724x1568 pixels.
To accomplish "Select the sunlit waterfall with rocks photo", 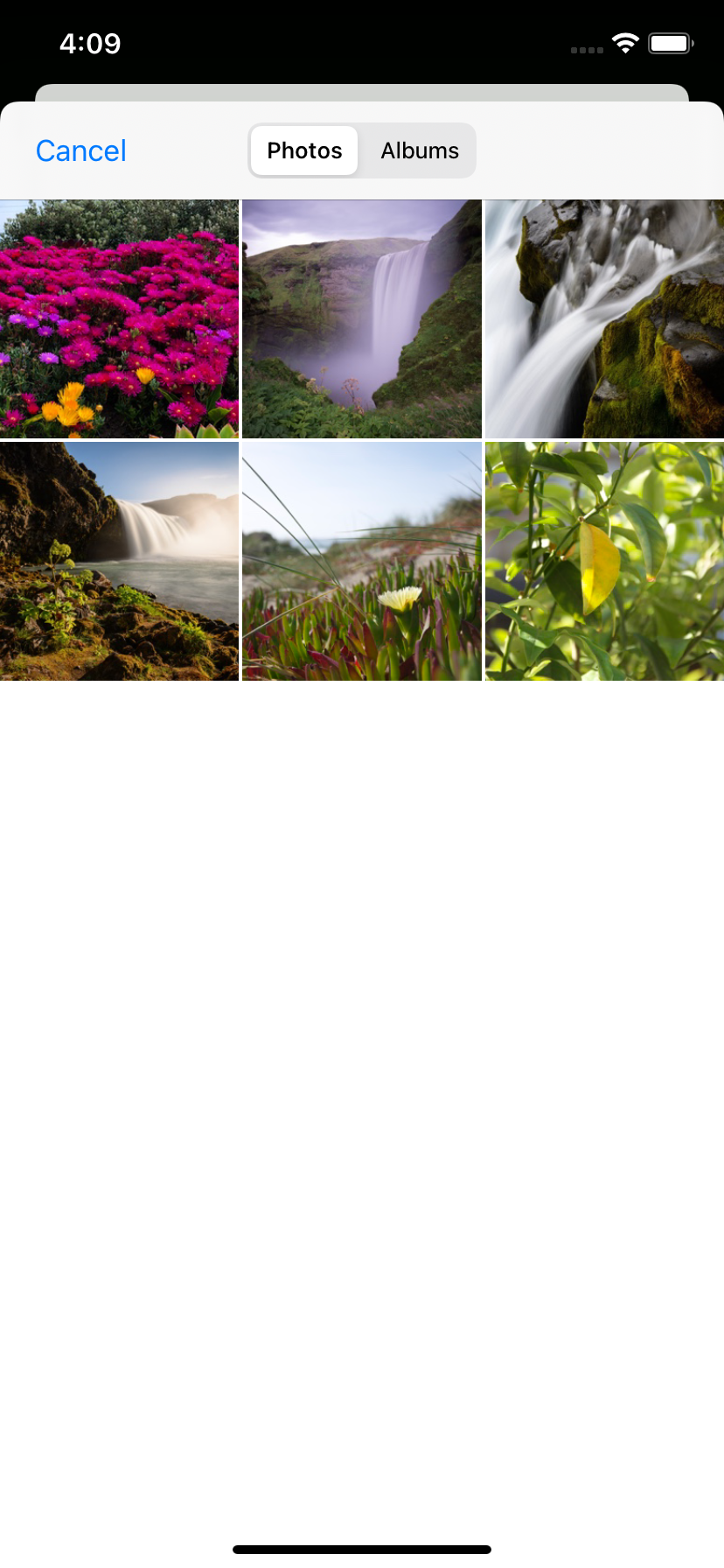I will pos(119,561).
